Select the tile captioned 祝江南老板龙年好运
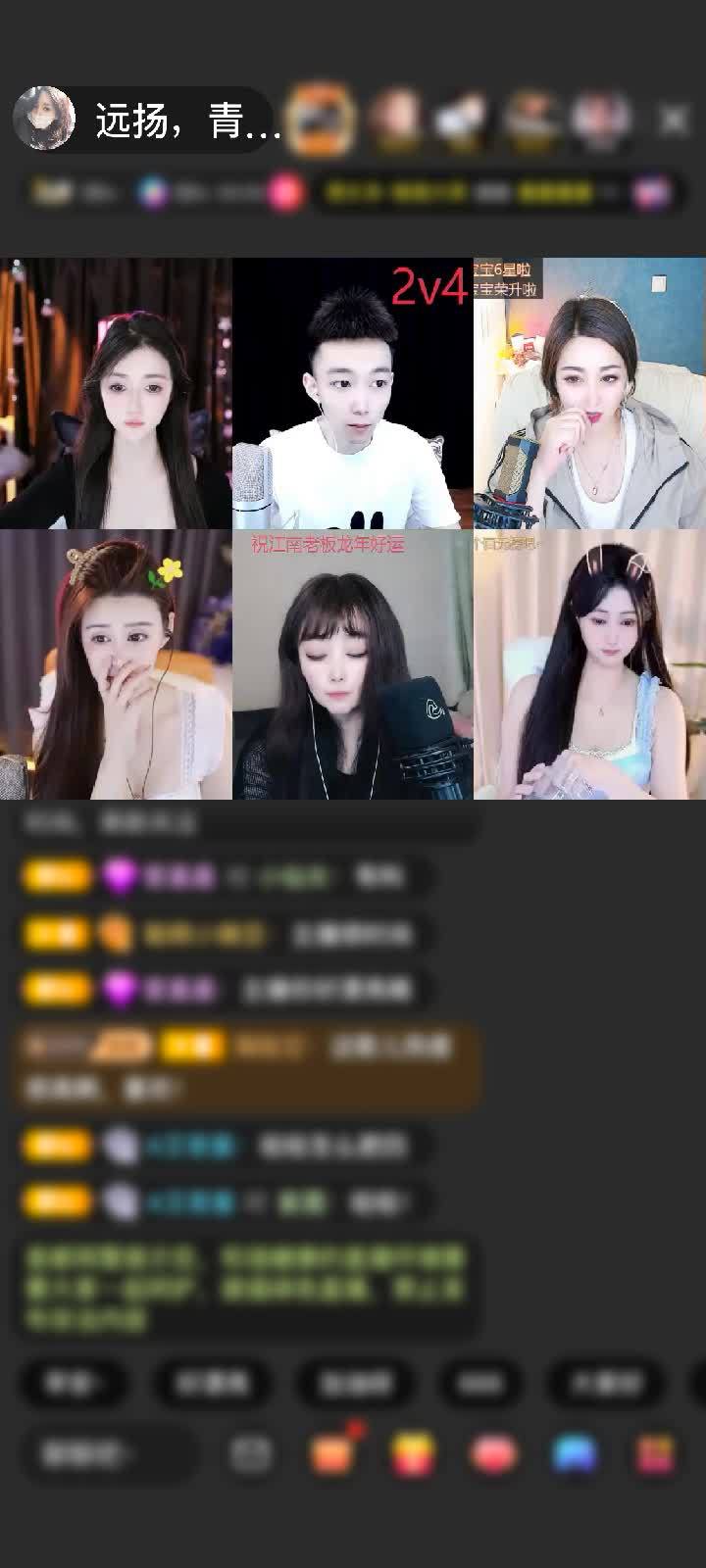The width and height of the screenshot is (706, 1568). click(353, 664)
